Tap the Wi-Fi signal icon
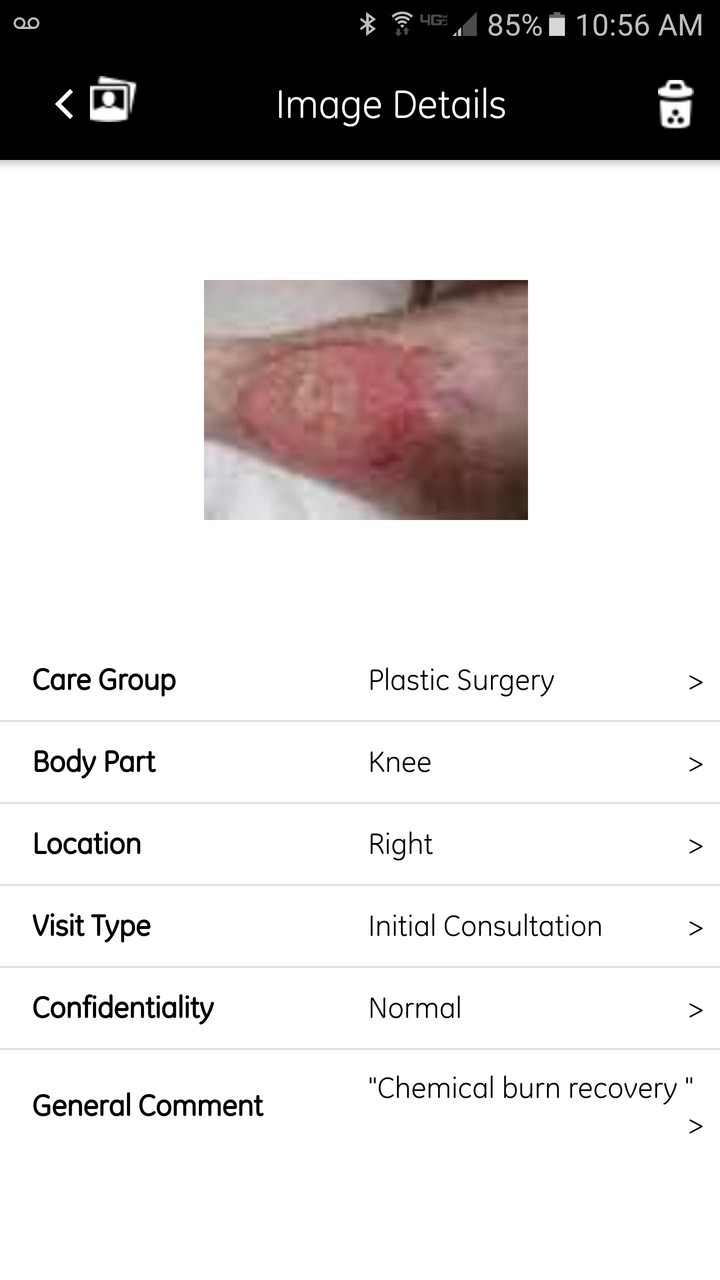Screen dimensions: 720x1280 click(400, 22)
